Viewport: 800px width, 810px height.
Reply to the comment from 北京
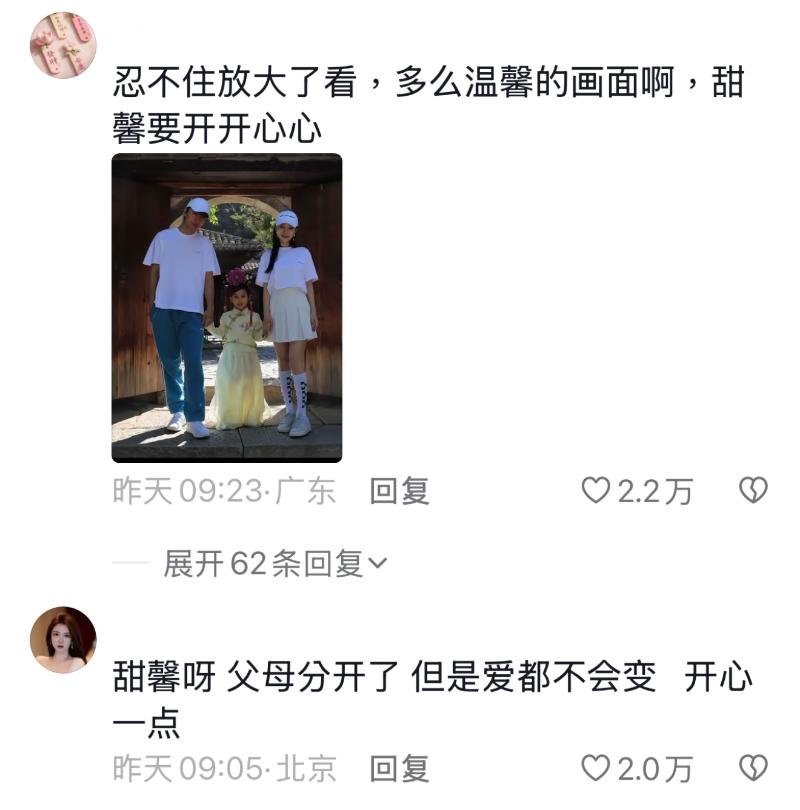click(399, 768)
